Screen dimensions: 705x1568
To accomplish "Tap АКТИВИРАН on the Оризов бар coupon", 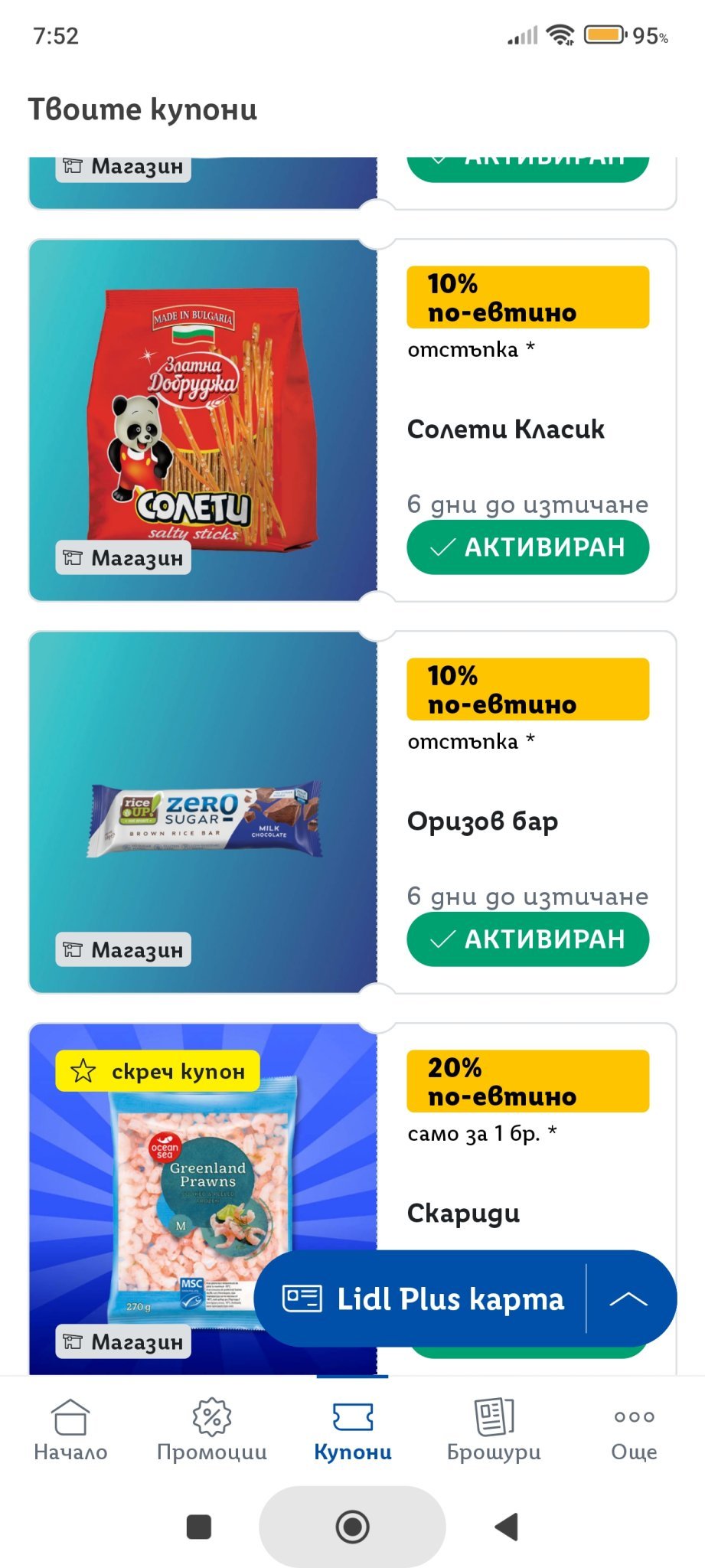I will click(x=527, y=939).
